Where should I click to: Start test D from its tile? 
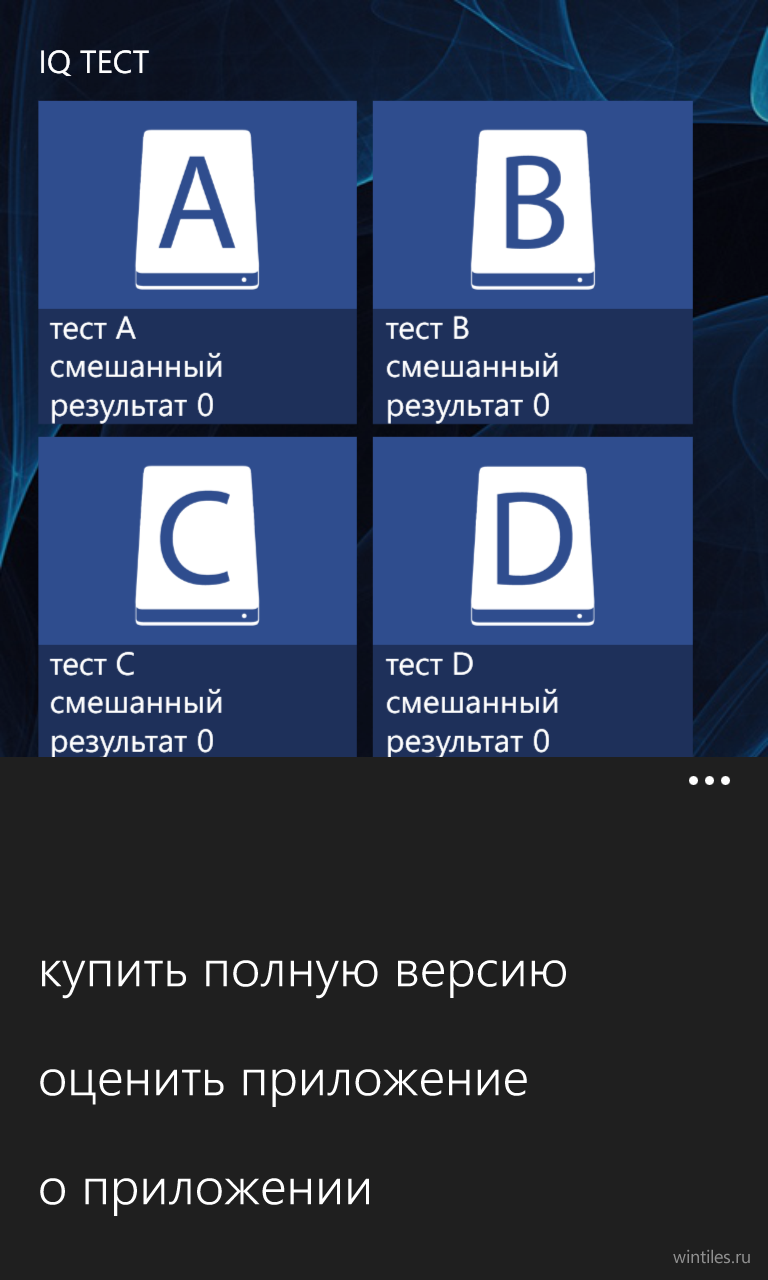coord(533,597)
